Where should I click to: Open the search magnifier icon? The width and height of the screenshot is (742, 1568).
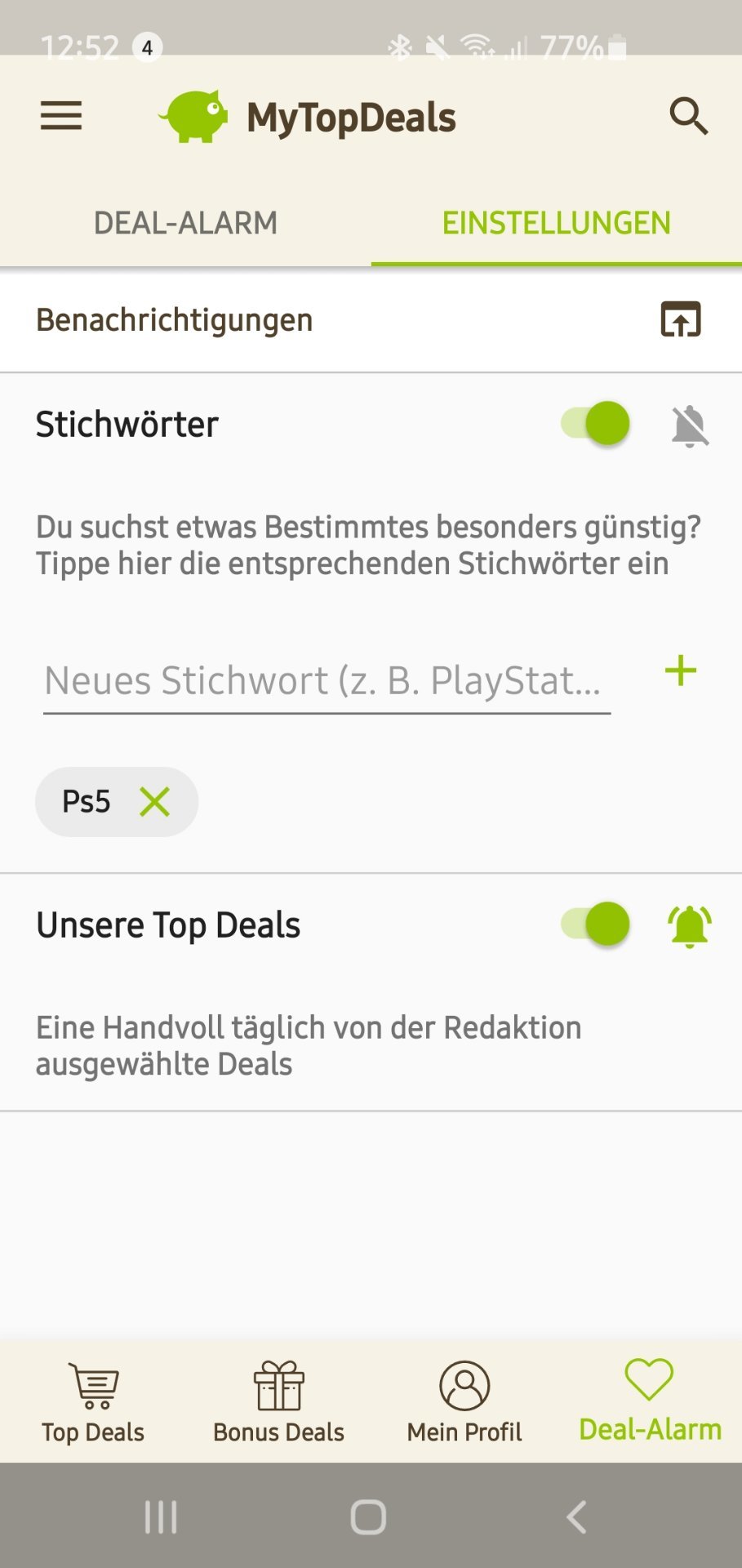[688, 116]
